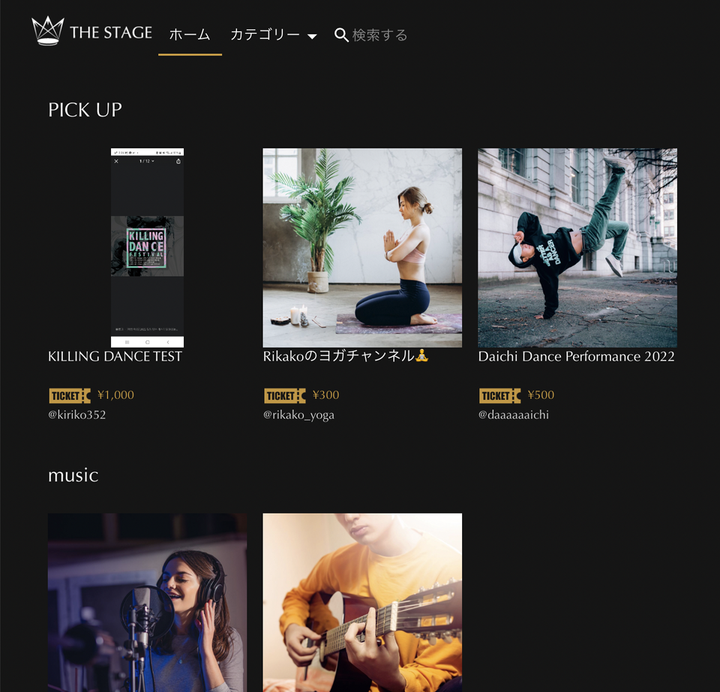This screenshot has width=720, height=692.
Task: Open the guitar player music tile
Action: 362,602
